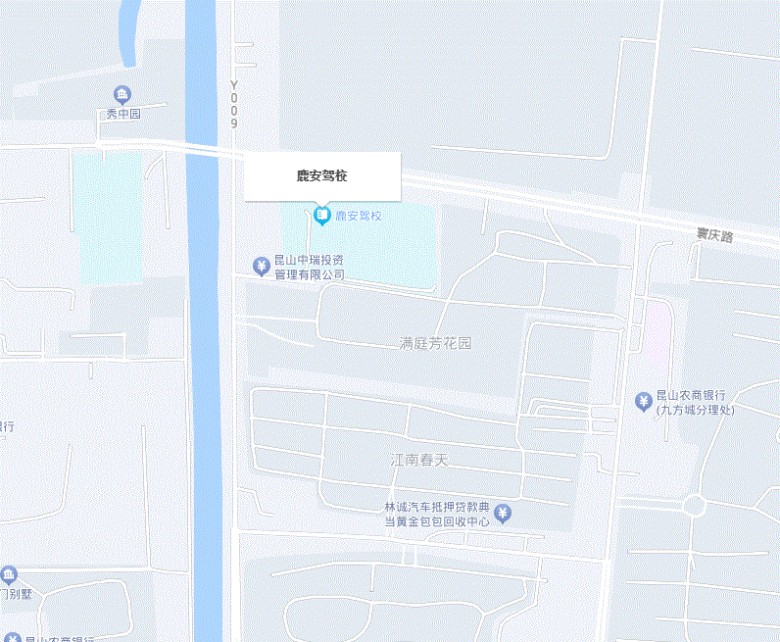The height and width of the screenshot is (642, 780).
Task: Tap the 秀中园 landmark marker
Action: (122, 96)
